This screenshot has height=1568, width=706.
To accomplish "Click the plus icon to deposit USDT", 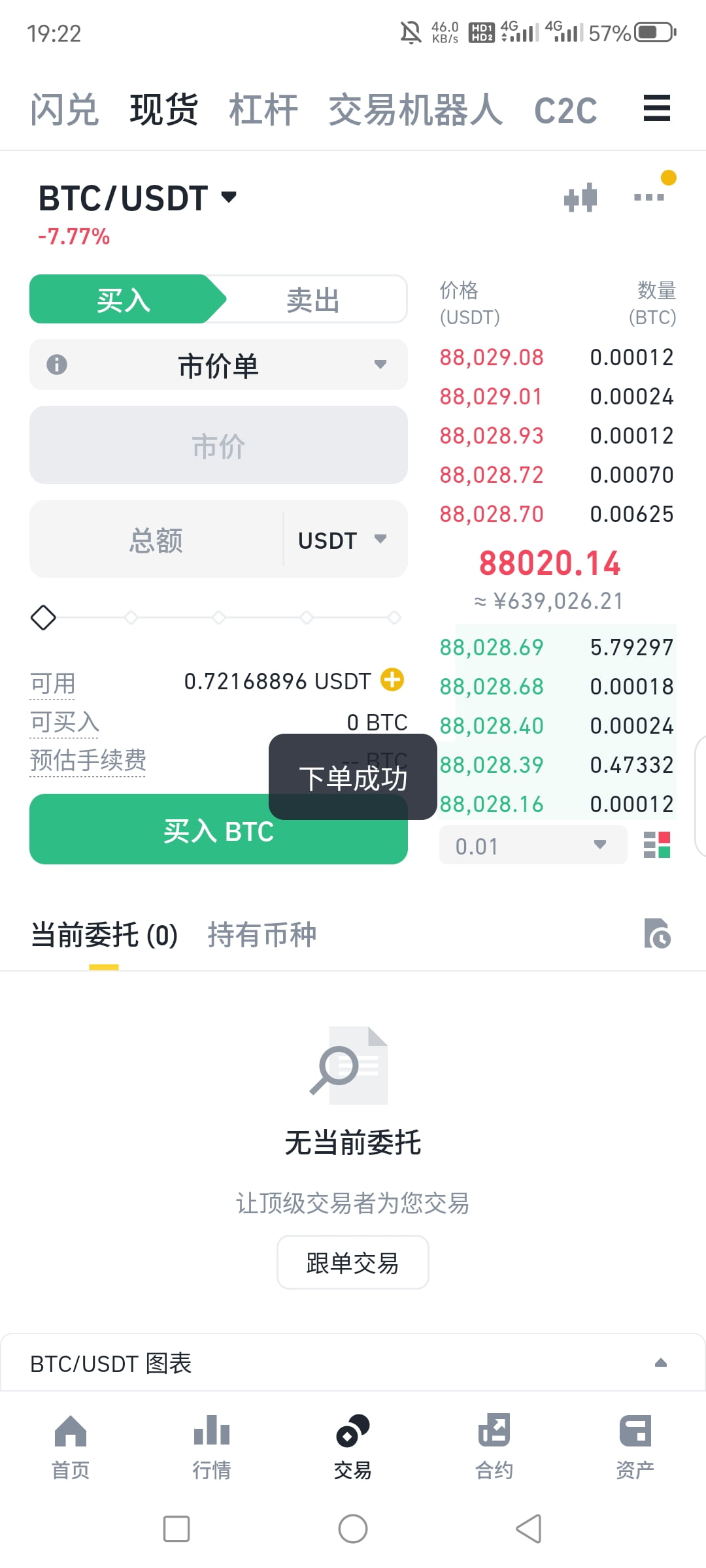I will (391, 680).
